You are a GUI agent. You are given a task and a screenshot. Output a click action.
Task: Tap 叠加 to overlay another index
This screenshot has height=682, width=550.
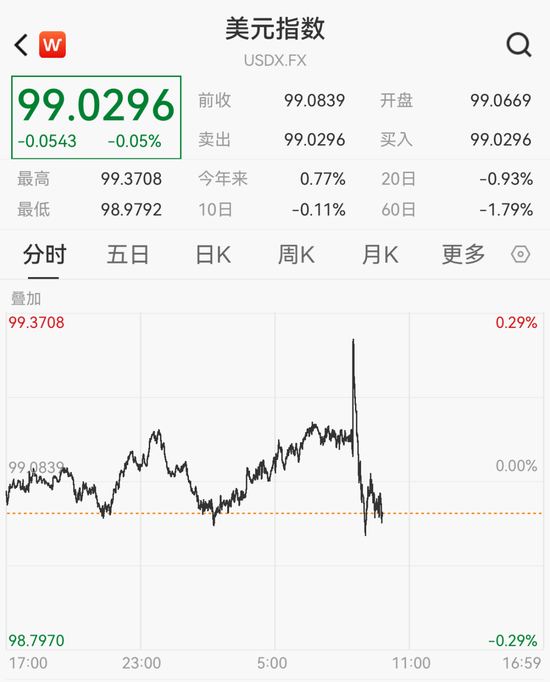(x=26, y=299)
